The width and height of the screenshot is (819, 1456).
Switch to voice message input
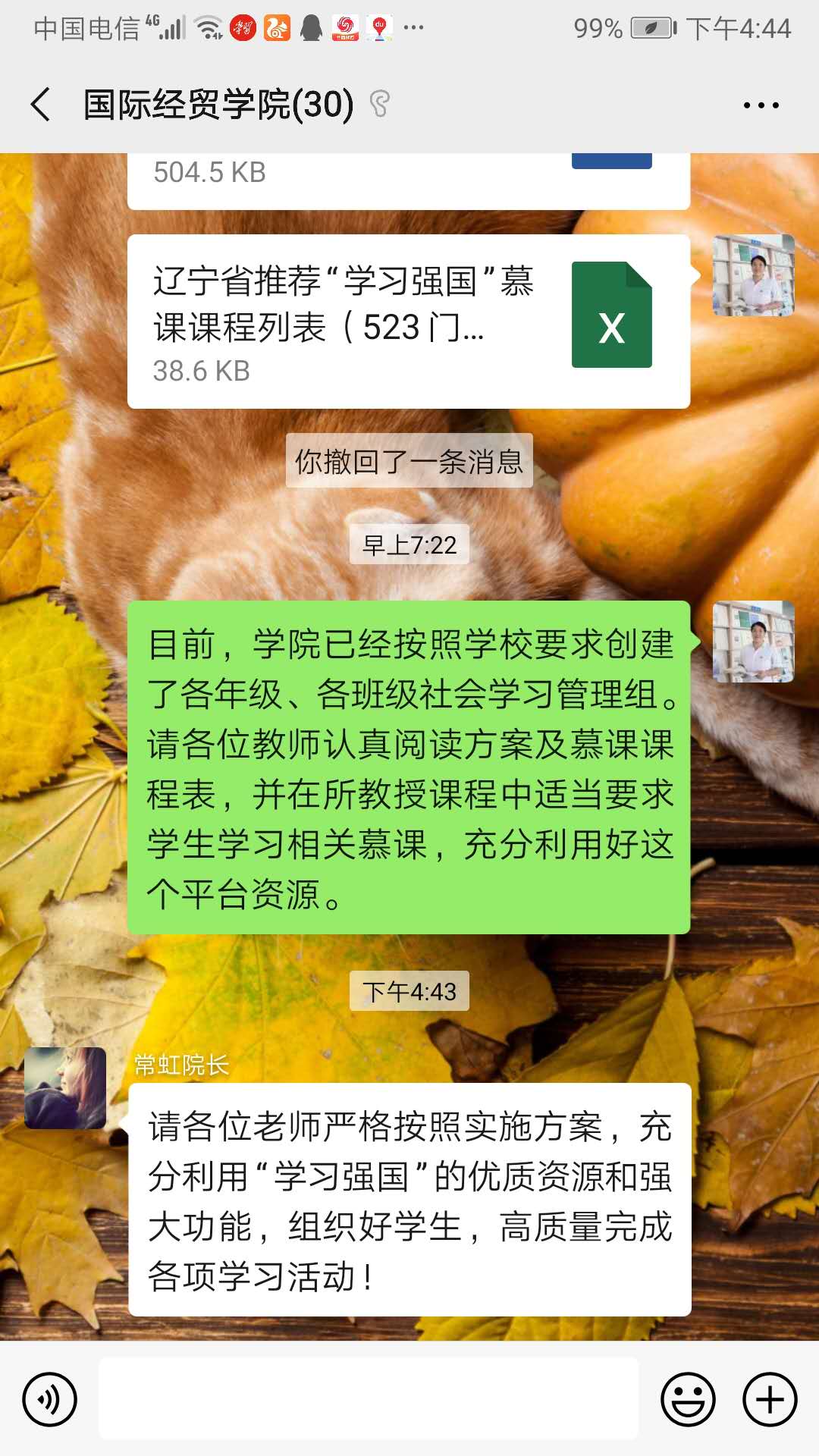[50, 1399]
